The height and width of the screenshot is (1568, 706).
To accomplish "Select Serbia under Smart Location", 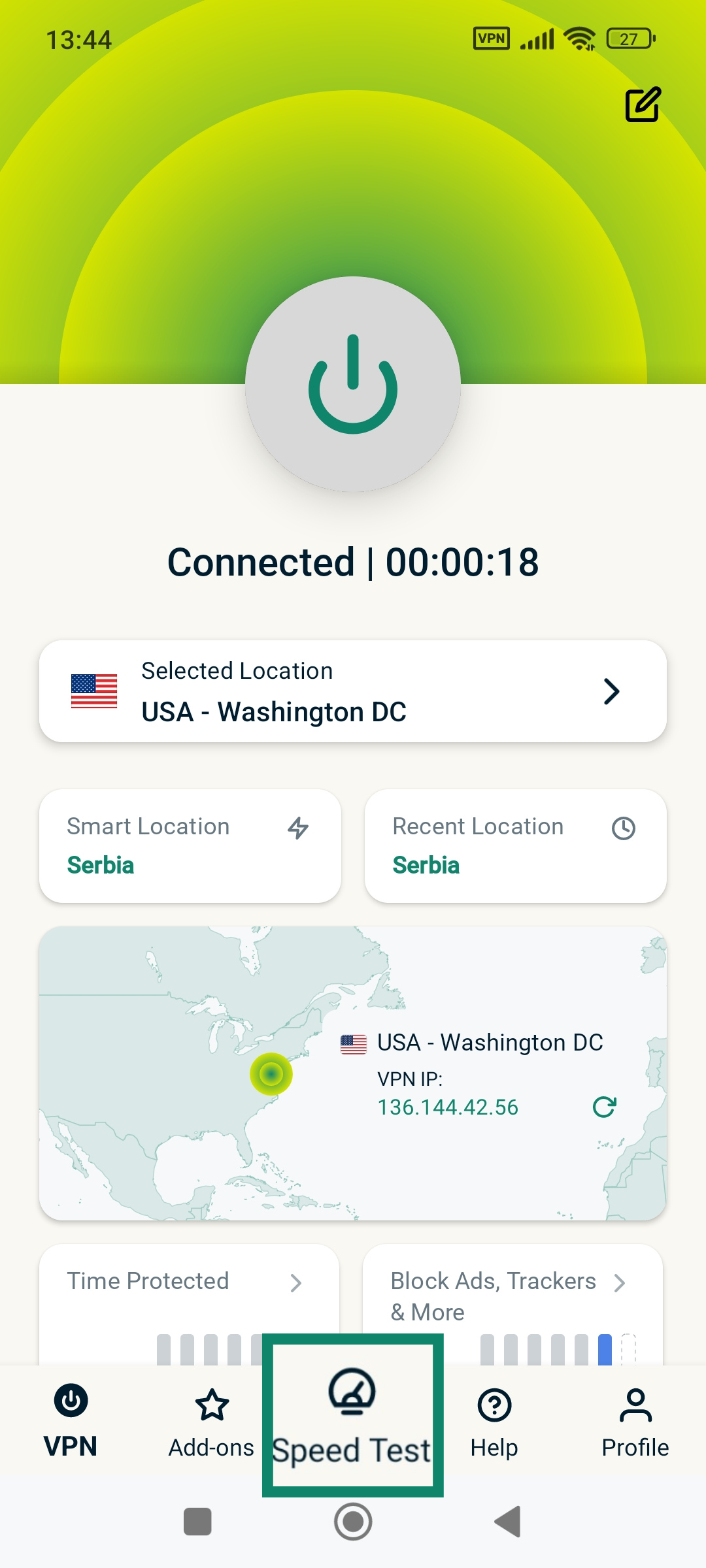I will tap(101, 865).
